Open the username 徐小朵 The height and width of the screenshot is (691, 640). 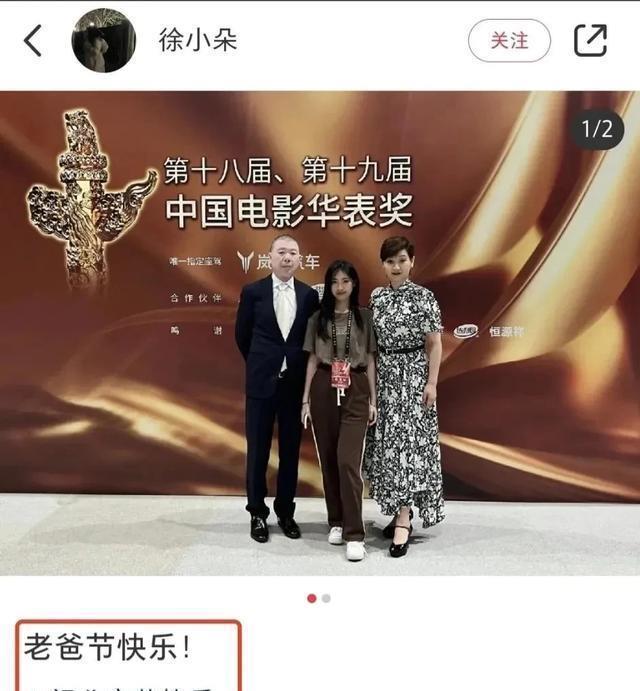(x=198, y=40)
